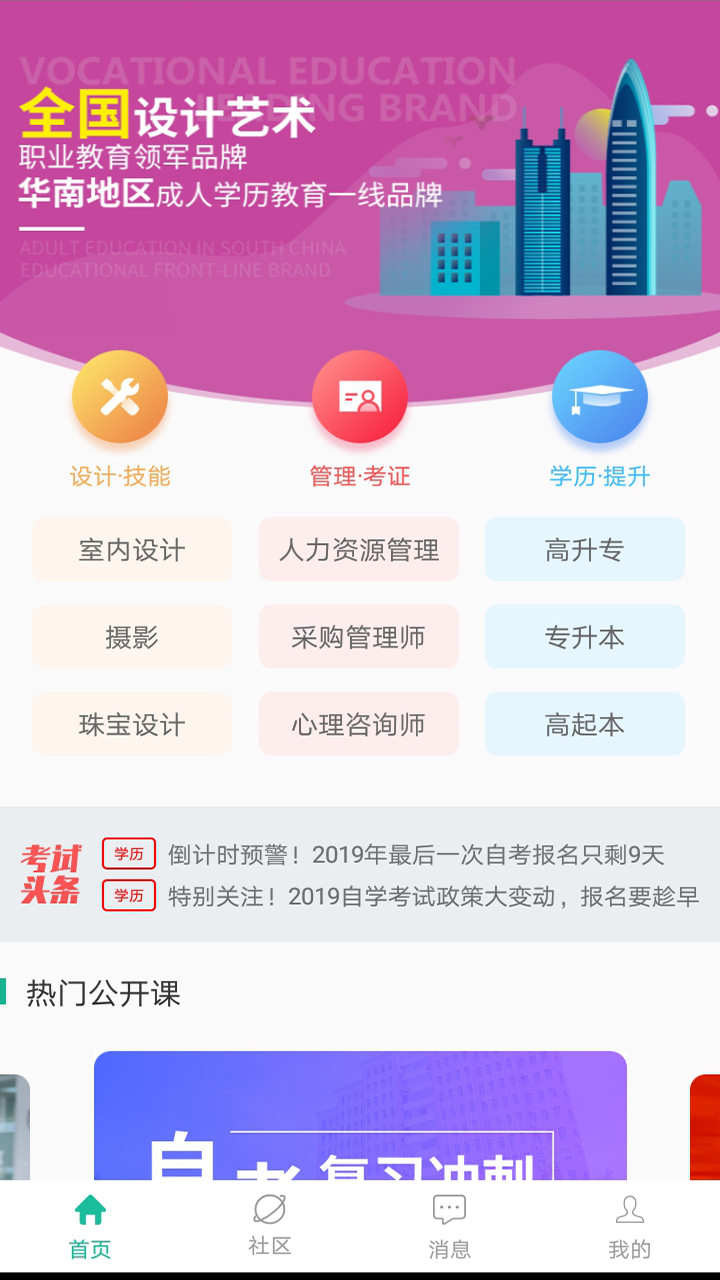The image size is (720, 1280).
Task: Open the 设计·技能 category icon
Action: click(120, 398)
